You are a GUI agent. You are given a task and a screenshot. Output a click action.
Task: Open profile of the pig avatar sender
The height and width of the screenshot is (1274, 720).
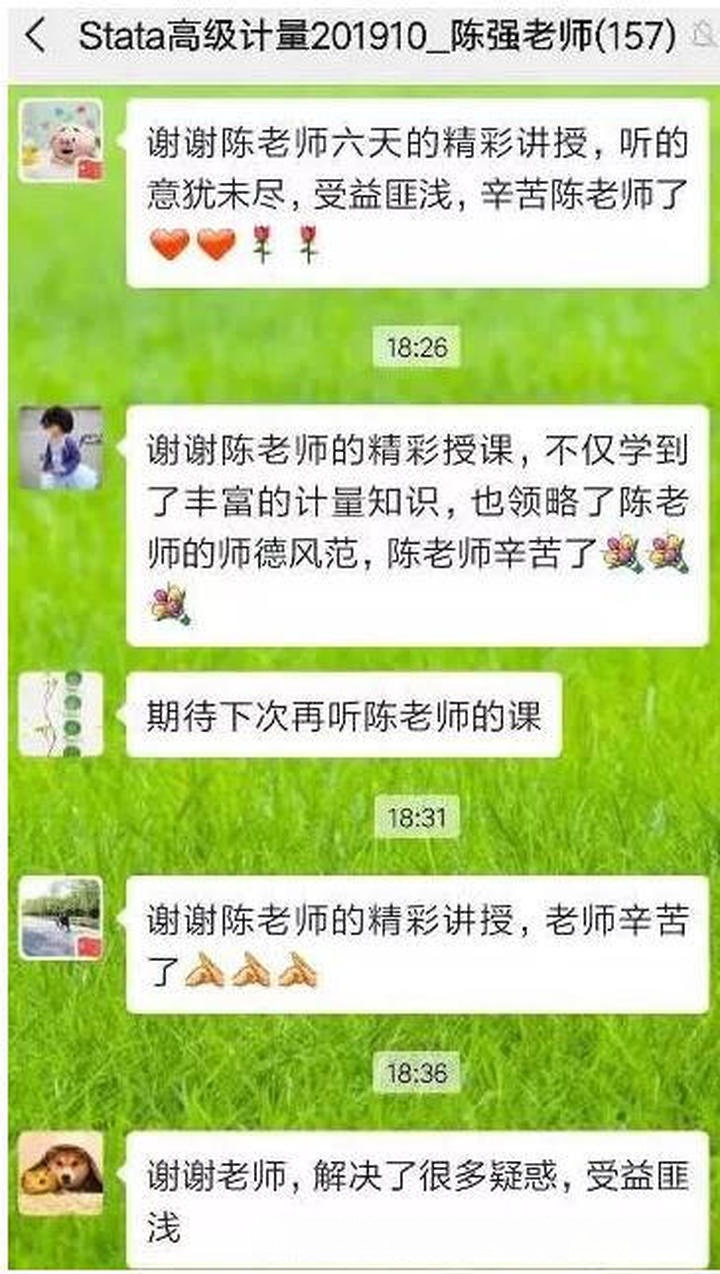[61, 141]
